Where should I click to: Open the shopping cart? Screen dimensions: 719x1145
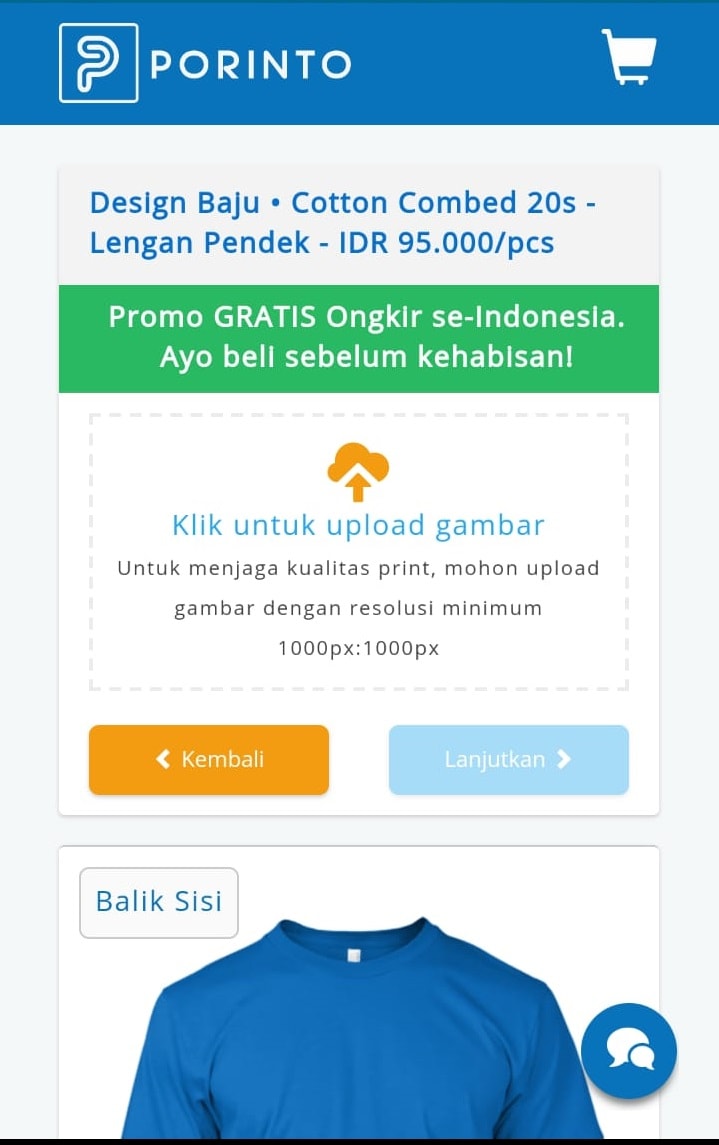628,58
